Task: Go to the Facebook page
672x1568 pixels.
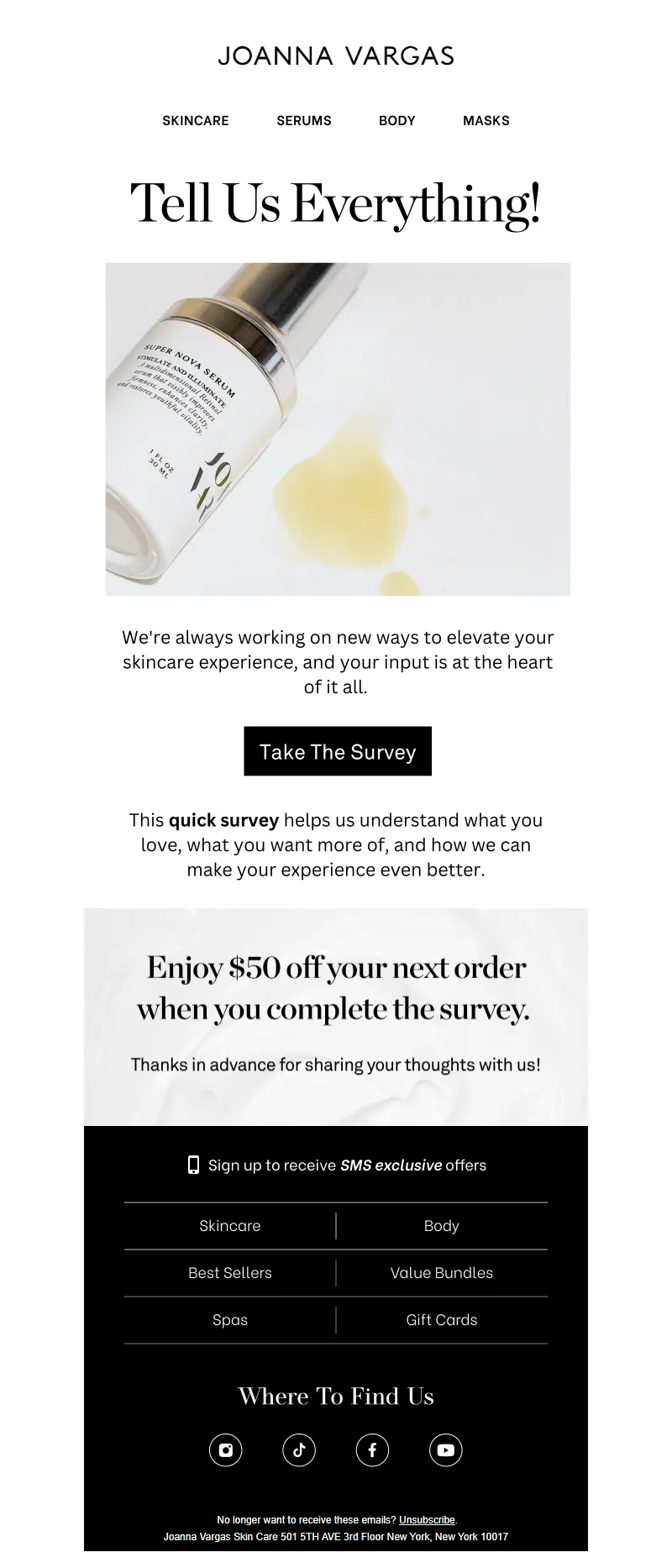Action: pyautogui.click(x=372, y=1450)
